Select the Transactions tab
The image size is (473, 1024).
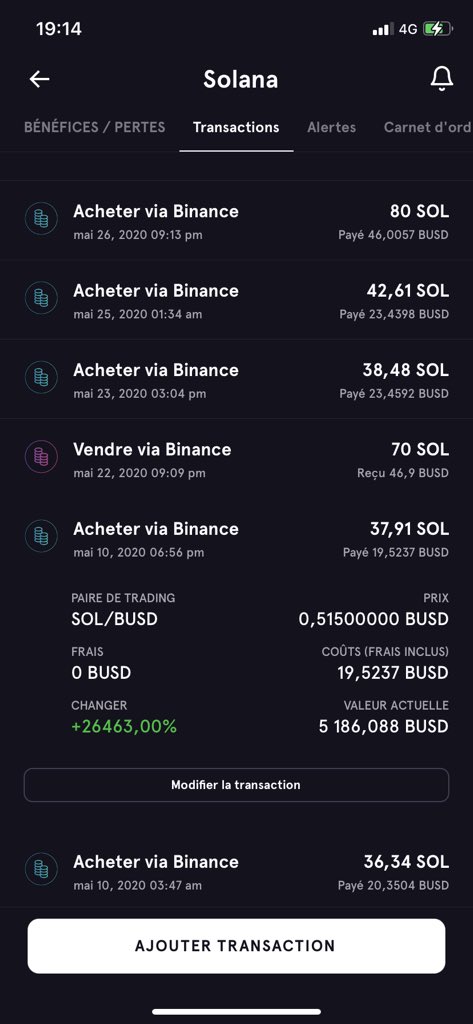pyautogui.click(x=236, y=127)
